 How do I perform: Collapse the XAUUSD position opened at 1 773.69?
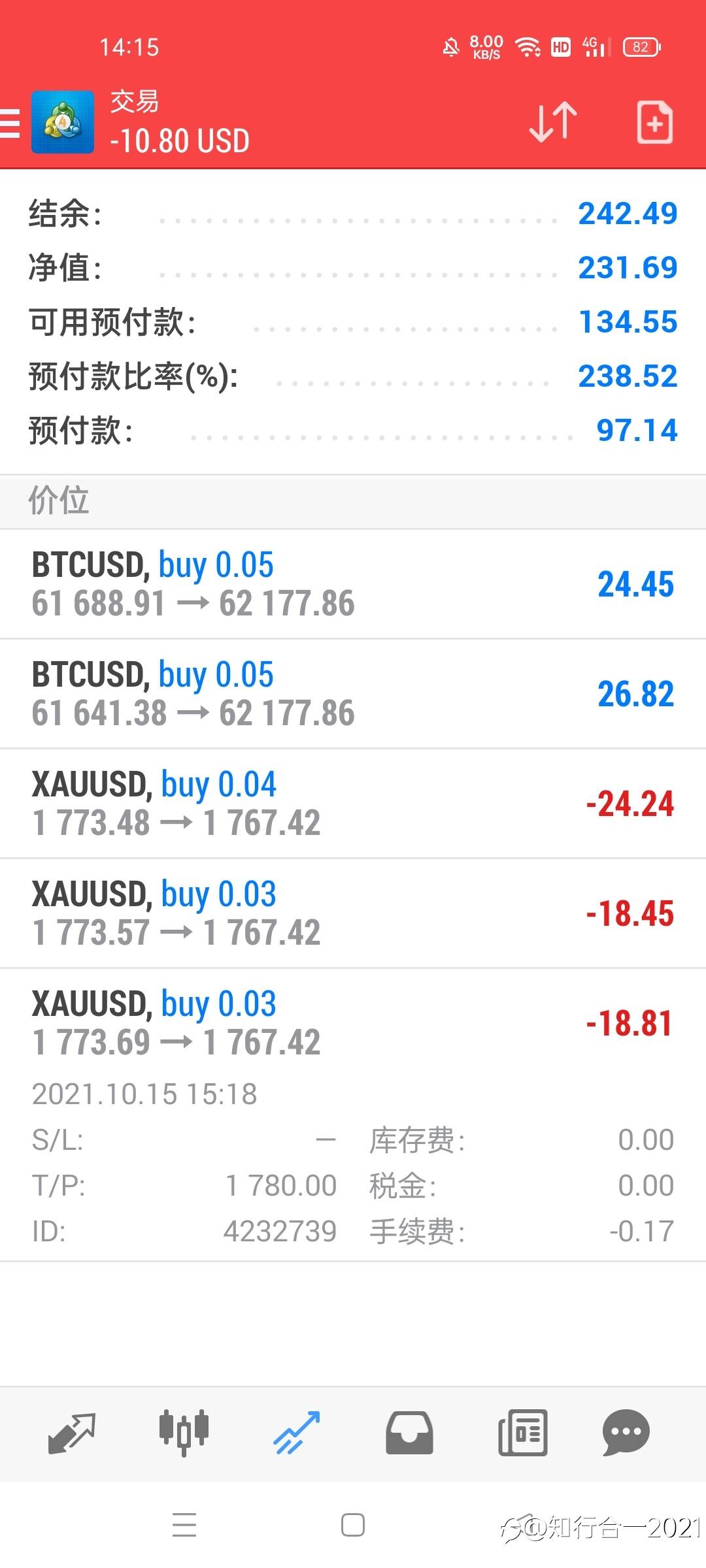353,1115
